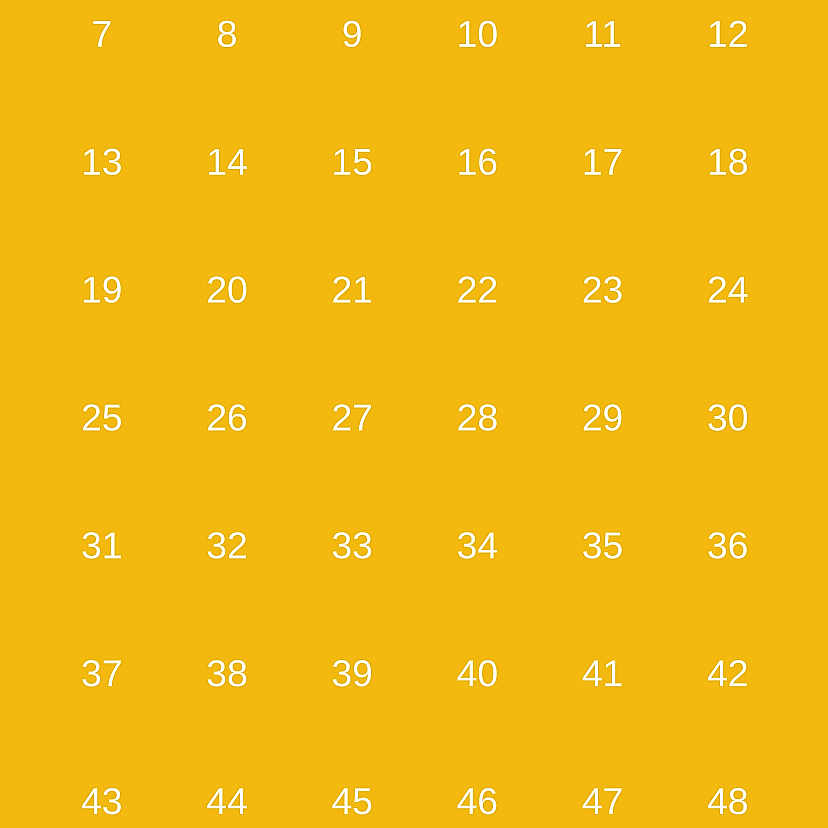Screen dimensions: 828x828
Task: Pick number 30
Action: 727,419
